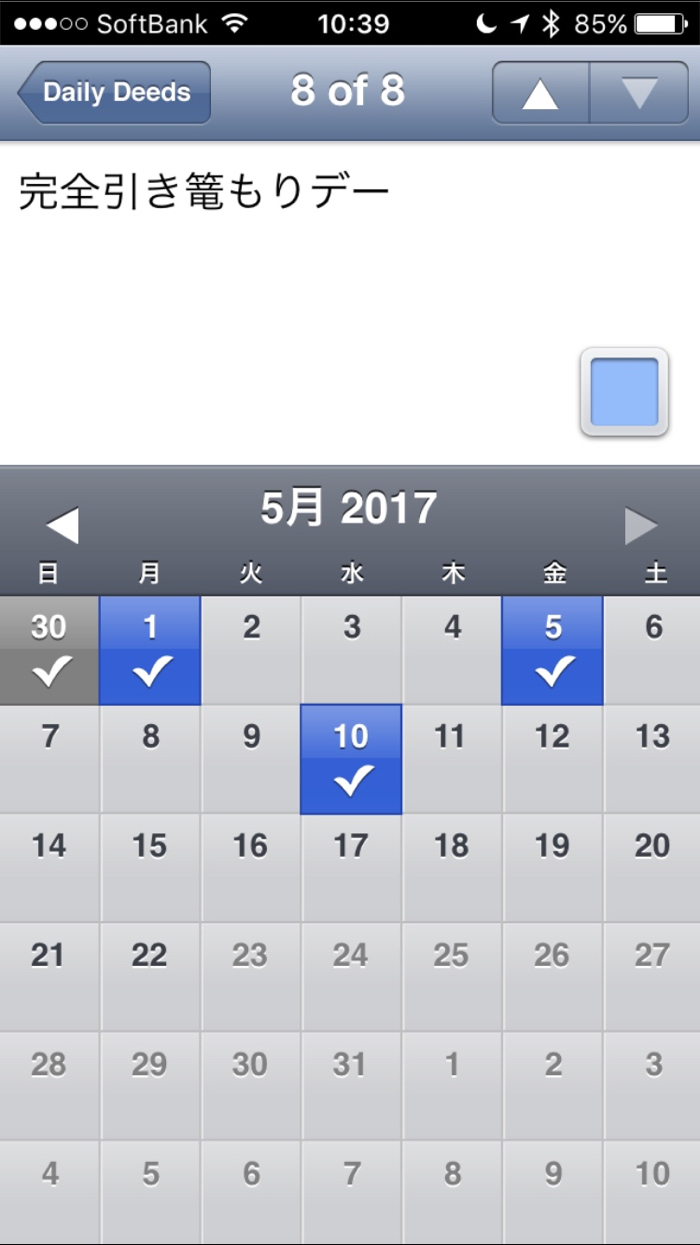Select May 20 on the calendar

pyautogui.click(x=652, y=868)
